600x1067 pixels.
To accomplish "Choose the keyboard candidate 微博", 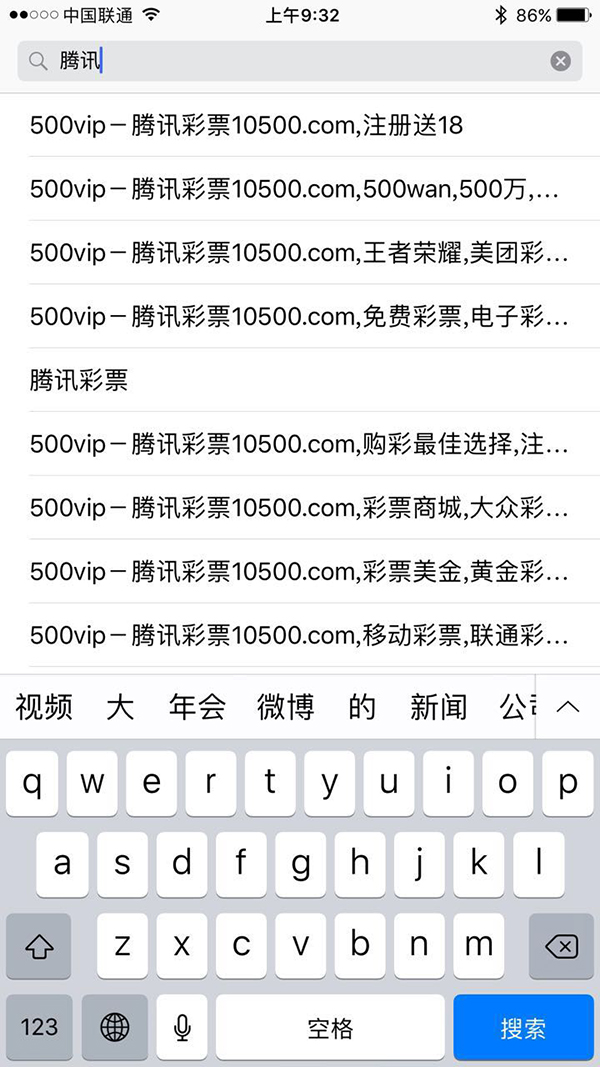I will tap(285, 707).
